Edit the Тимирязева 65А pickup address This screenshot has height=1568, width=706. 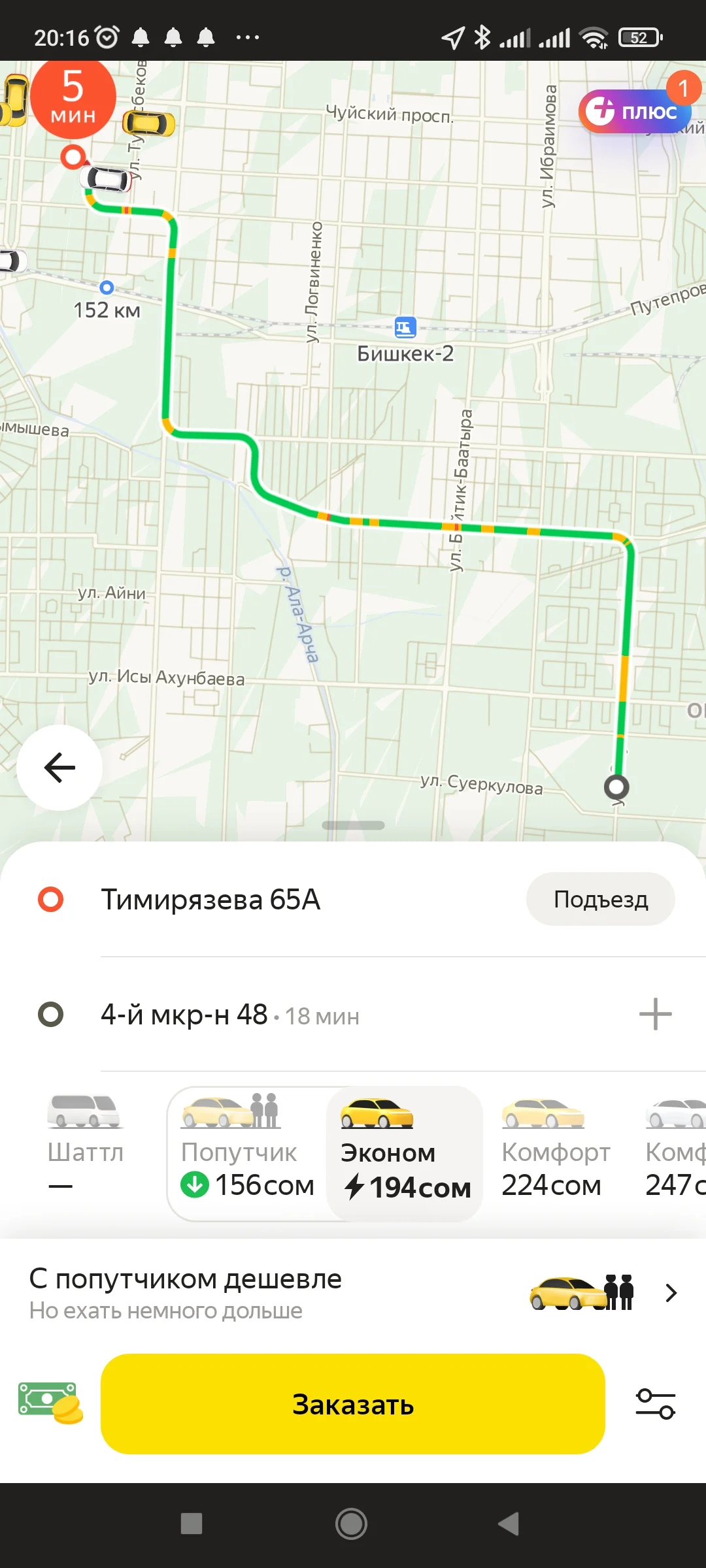pos(212,898)
